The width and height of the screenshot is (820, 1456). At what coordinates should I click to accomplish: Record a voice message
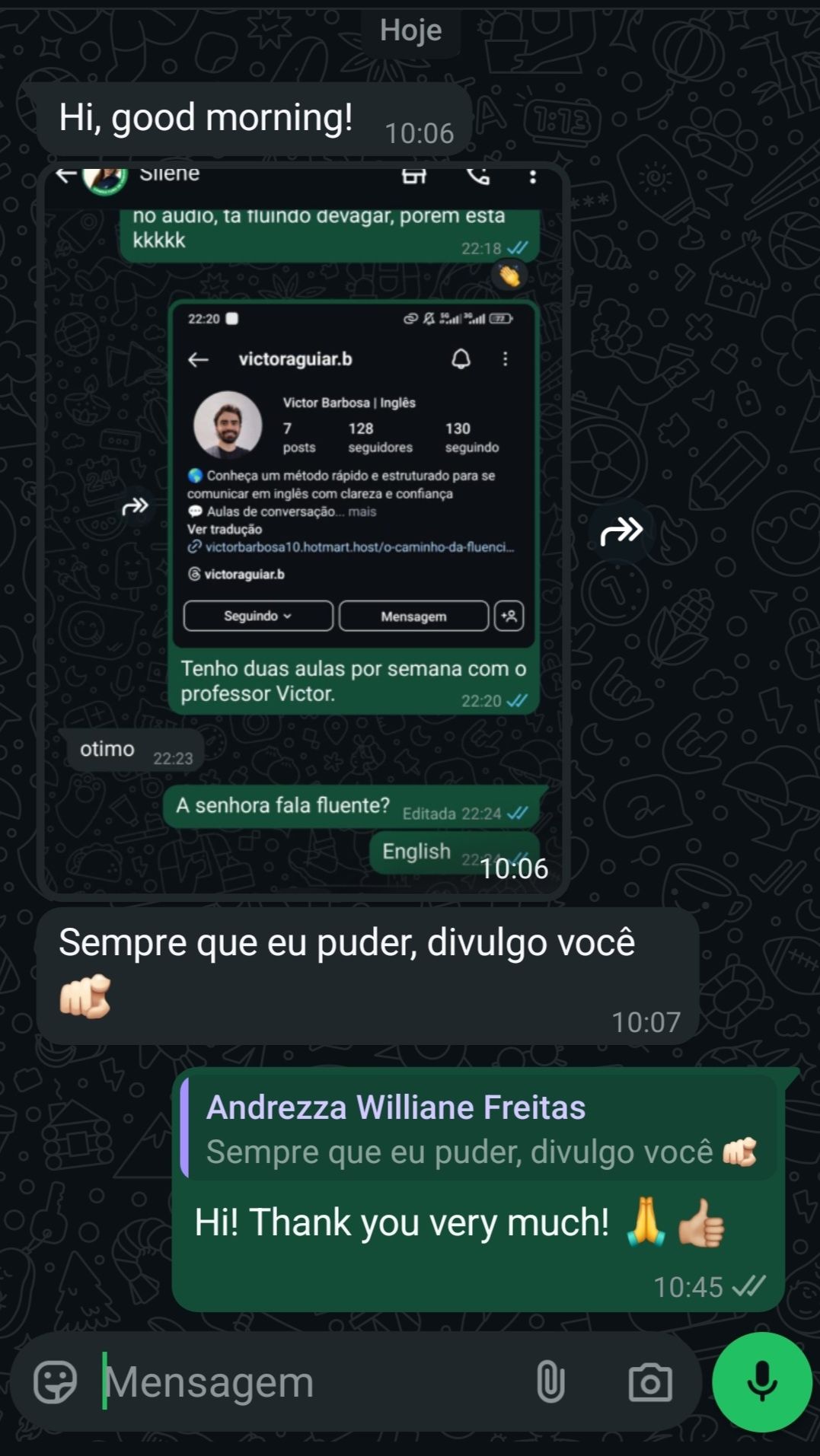pos(761,1381)
